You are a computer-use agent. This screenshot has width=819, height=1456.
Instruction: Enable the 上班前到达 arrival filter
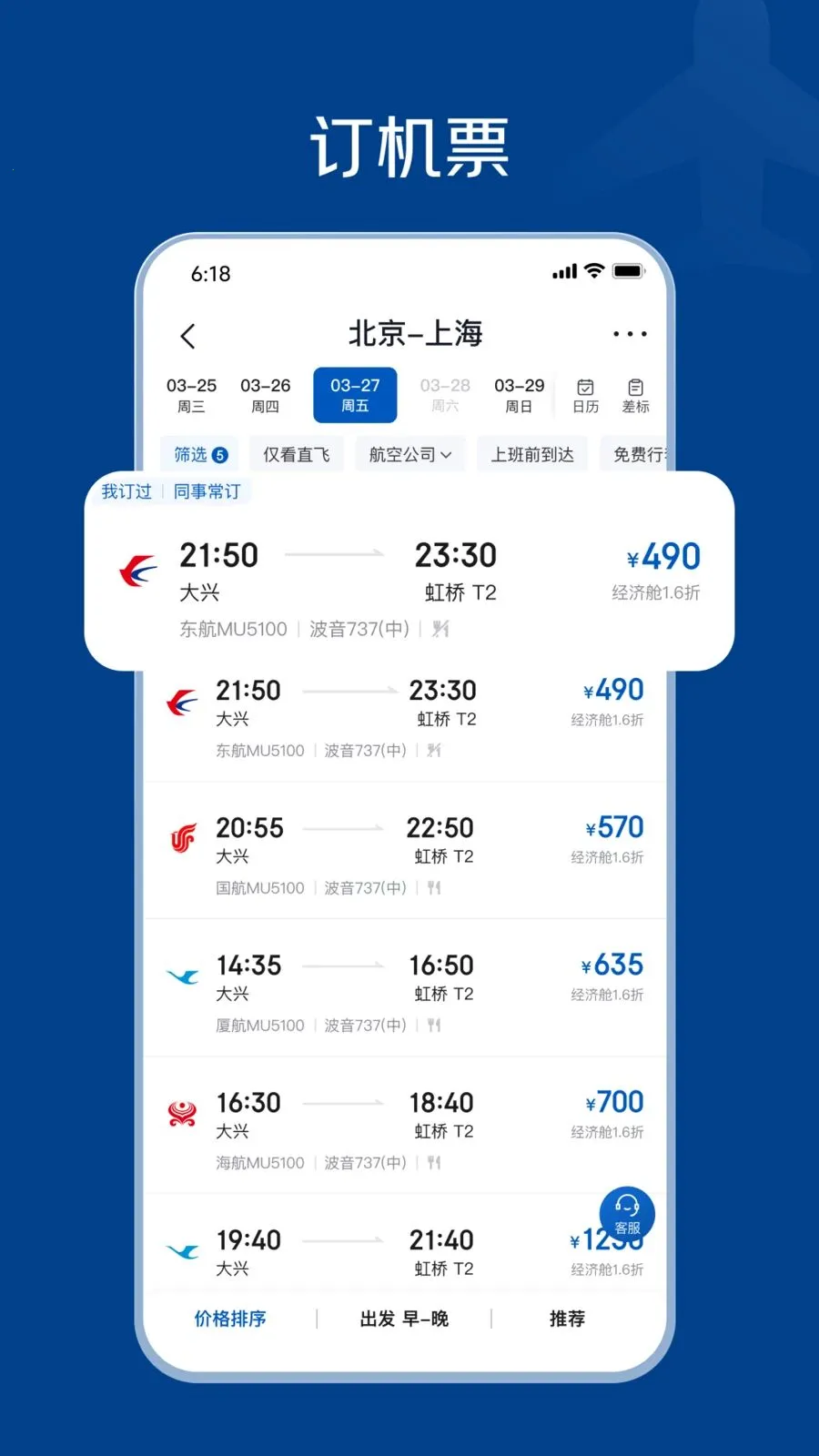pyautogui.click(x=532, y=453)
